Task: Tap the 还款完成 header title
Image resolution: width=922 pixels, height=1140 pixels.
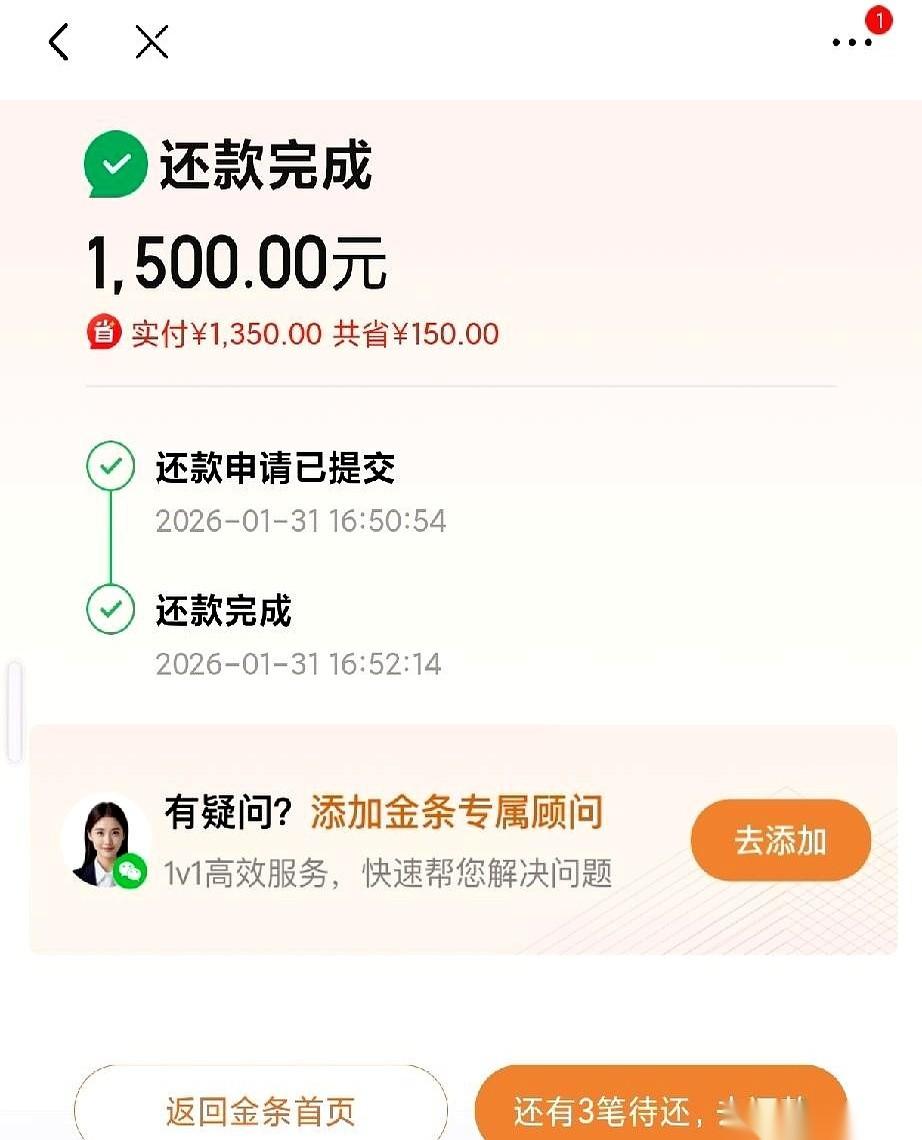Action: tap(265, 166)
